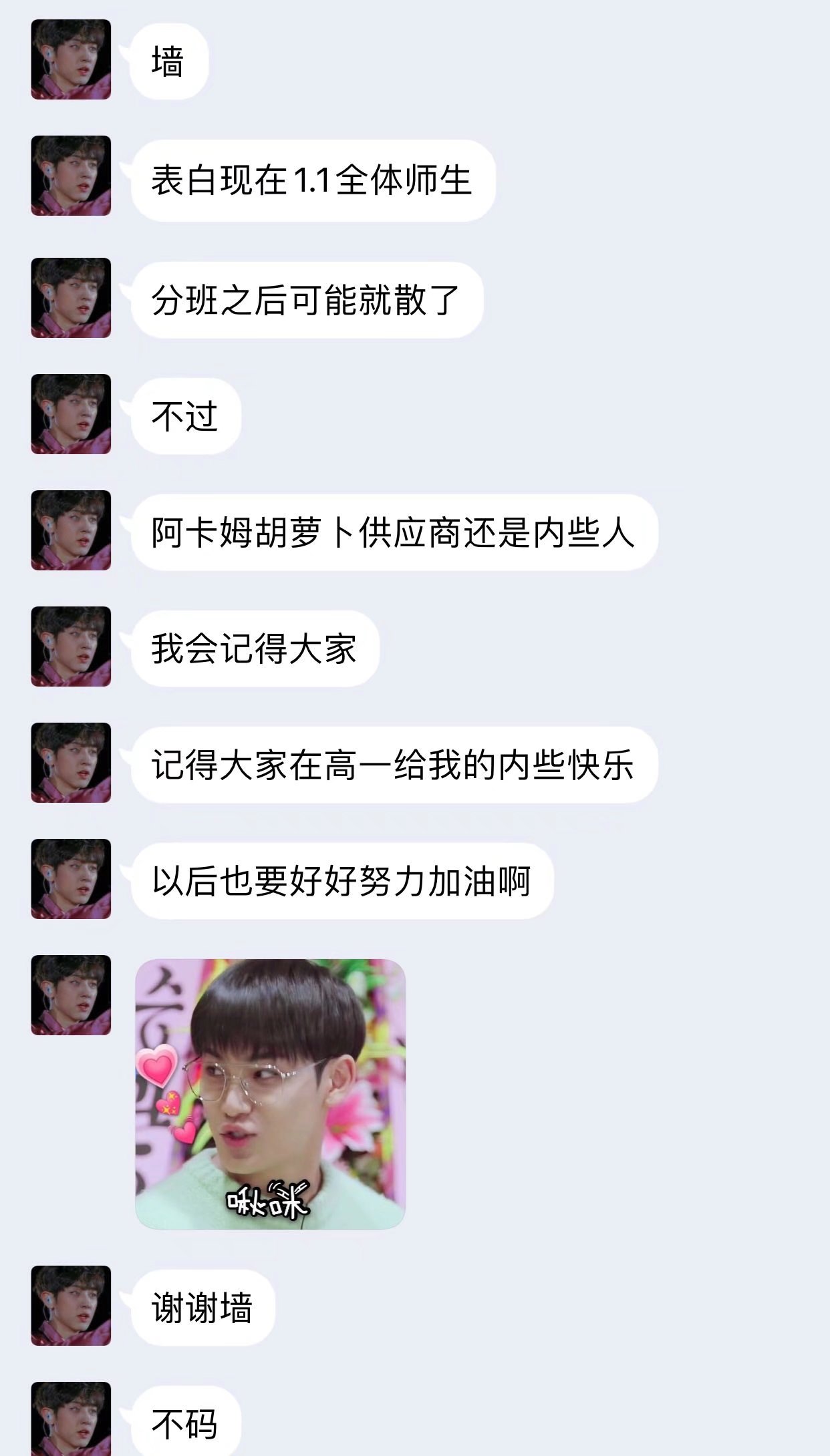This screenshot has height=1456, width=830.
Task: Tap the sender's avatar beside the 不过 message
Action: (x=71, y=414)
